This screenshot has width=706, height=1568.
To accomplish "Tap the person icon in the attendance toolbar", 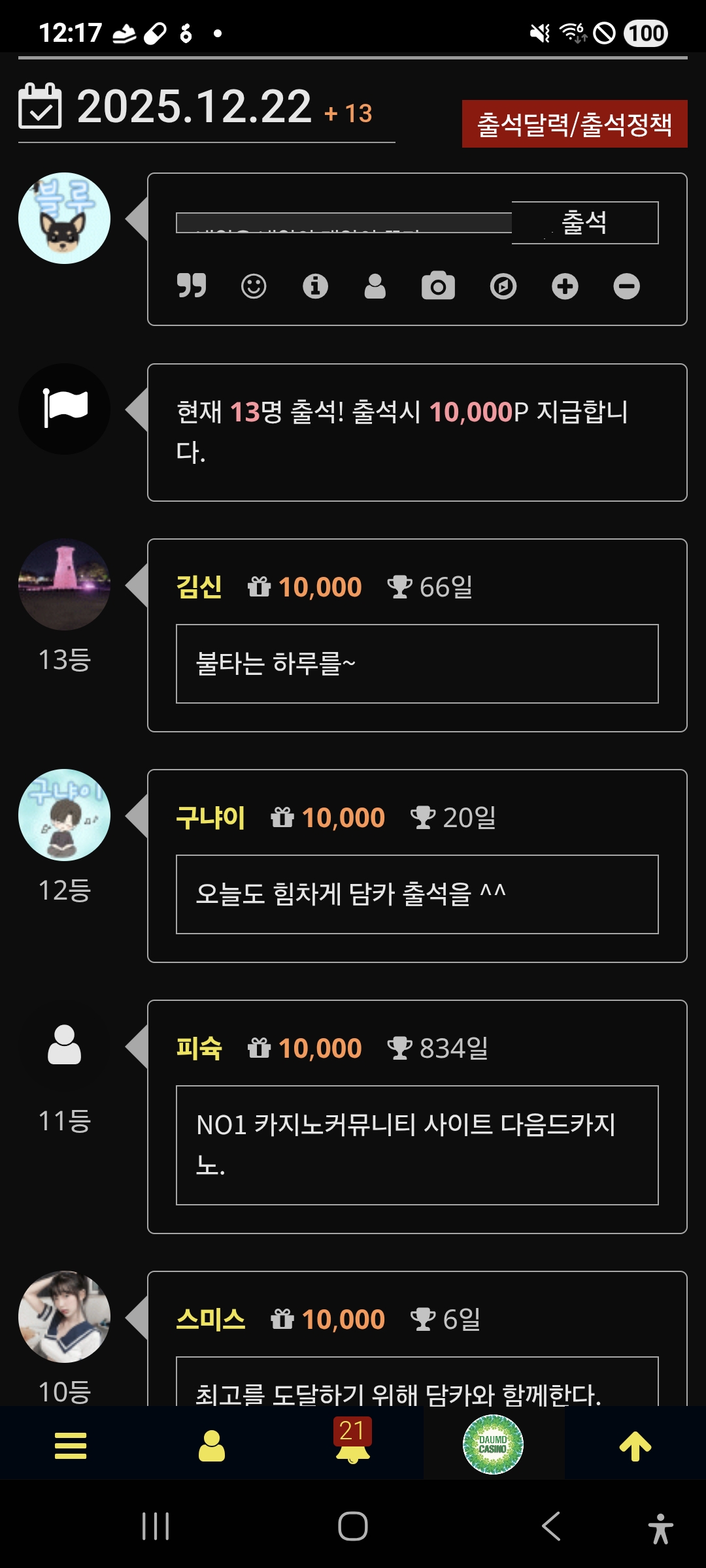I will tap(375, 286).
